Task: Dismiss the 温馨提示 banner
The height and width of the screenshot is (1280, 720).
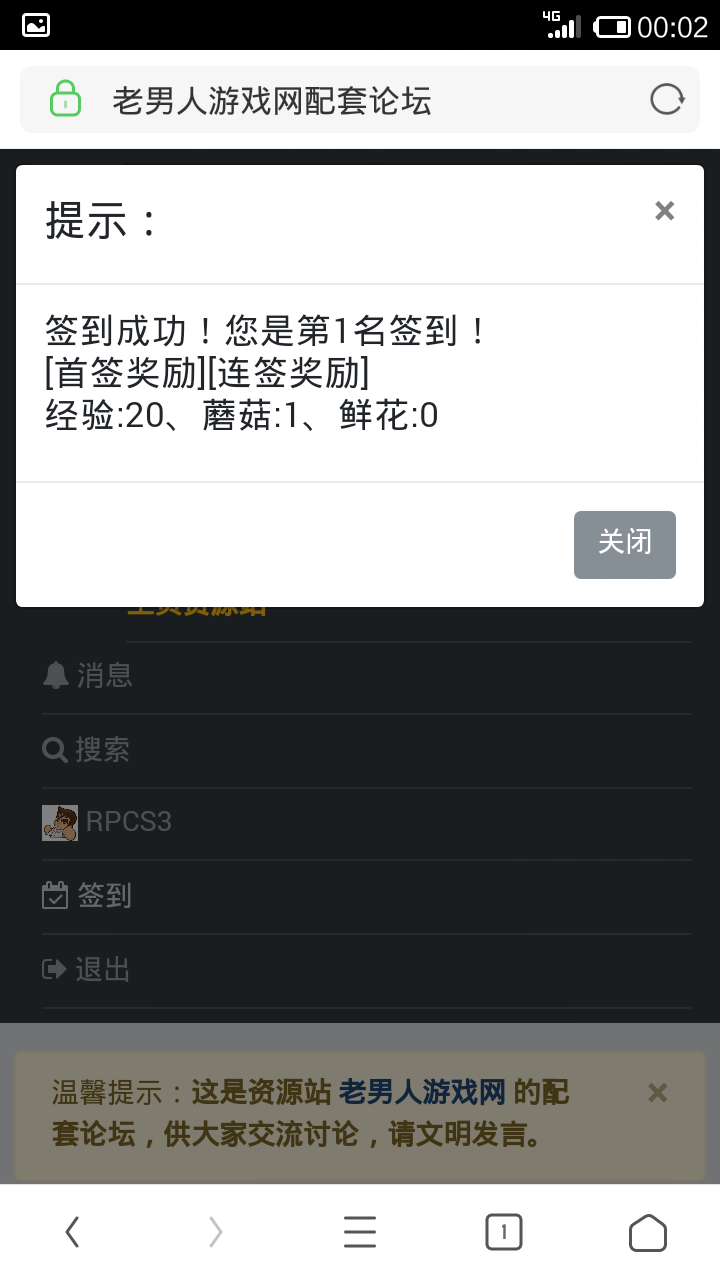Action: [657, 1092]
